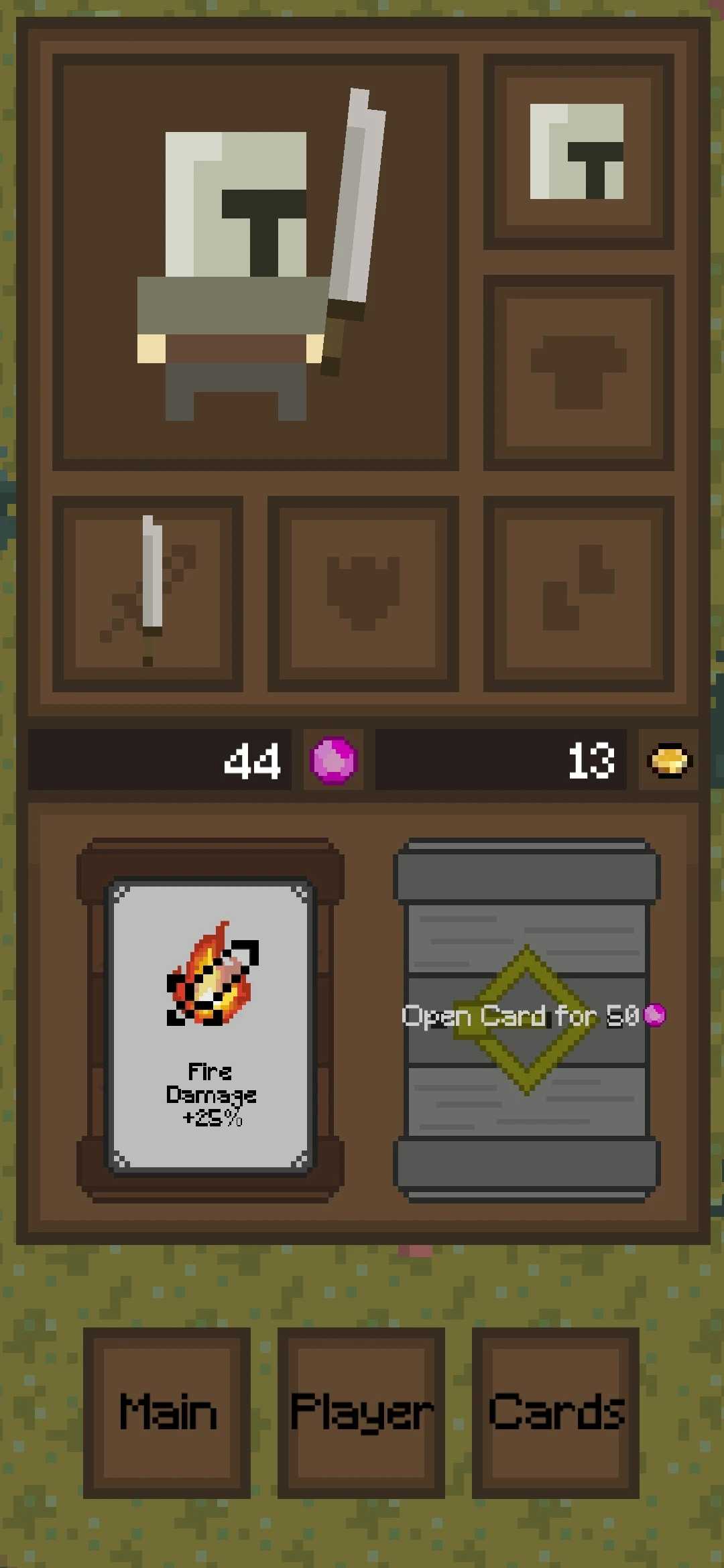724x1568 pixels.
Task: Switch to the Player tab
Action: [x=361, y=1413]
